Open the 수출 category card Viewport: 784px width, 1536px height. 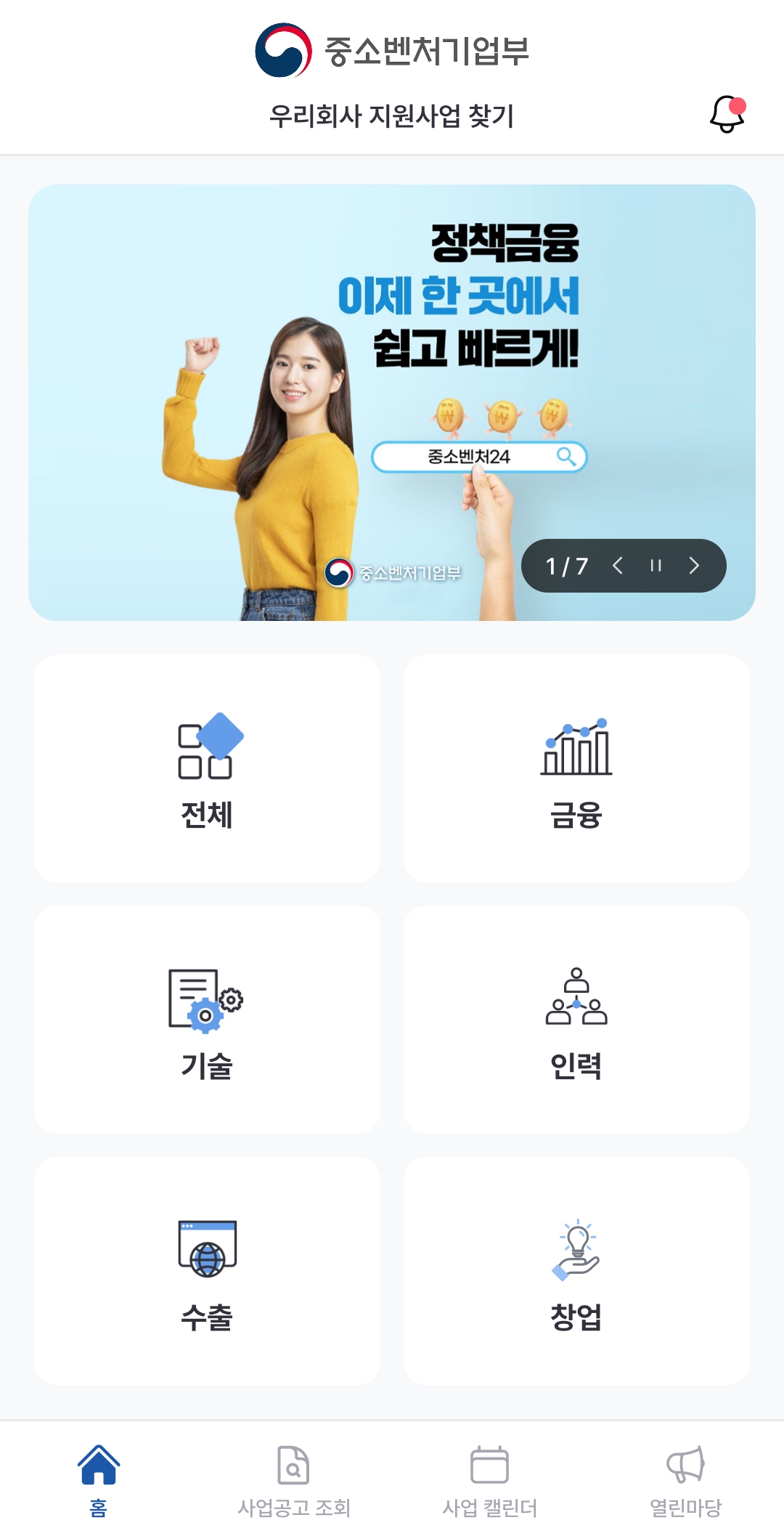(207, 1271)
